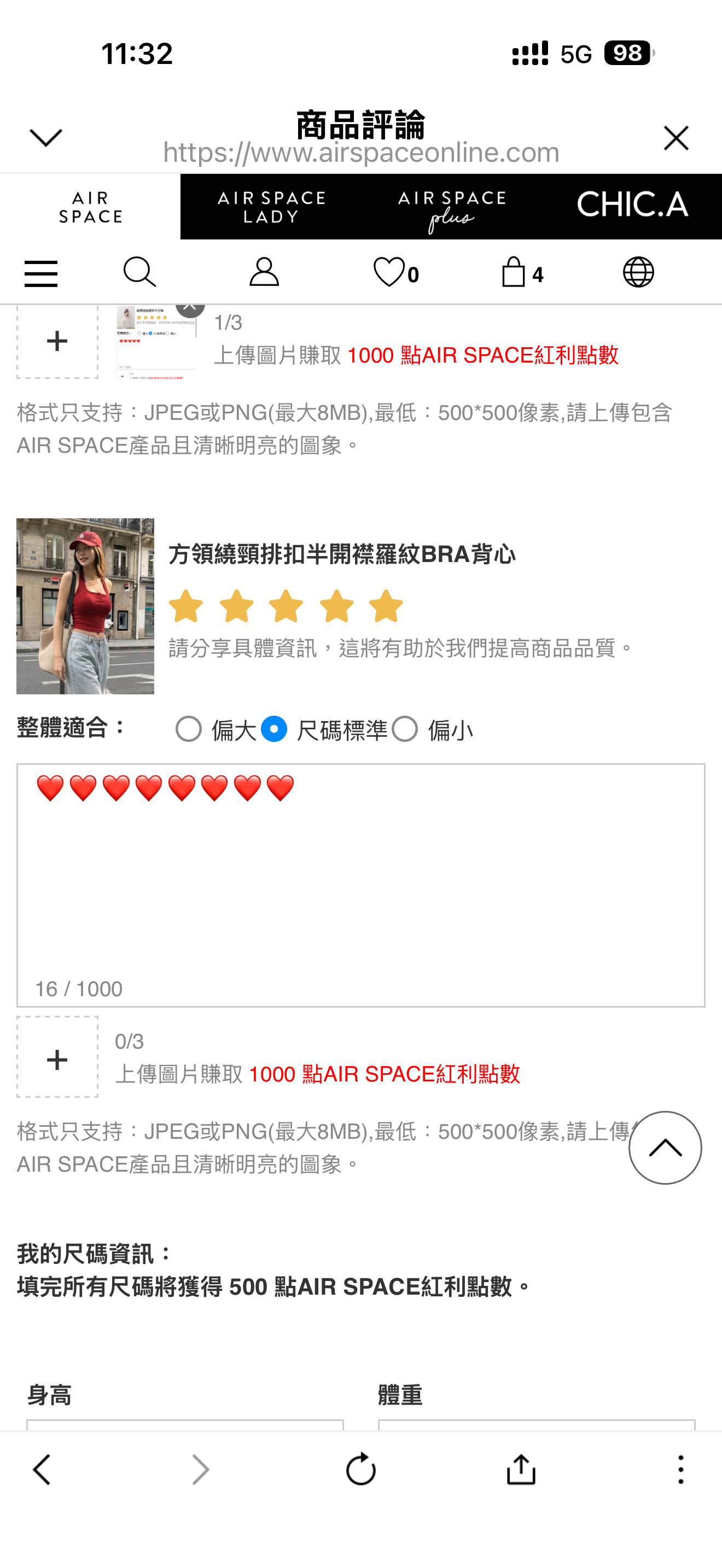Switch to the AIR SPACE LADY tab
Viewport: 722px width, 1568px height.
pos(271,207)
